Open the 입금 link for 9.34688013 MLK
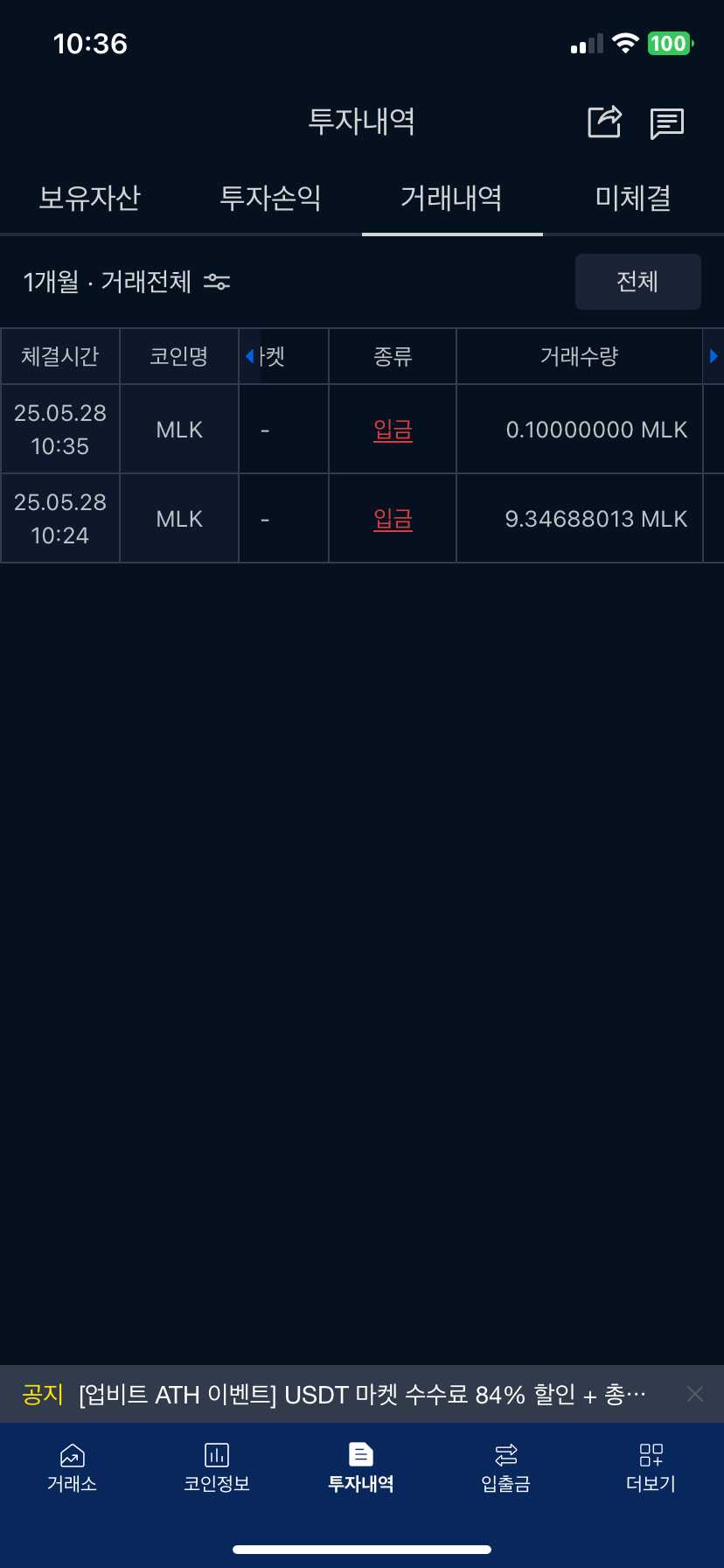724x1568 pixels. 393,519
